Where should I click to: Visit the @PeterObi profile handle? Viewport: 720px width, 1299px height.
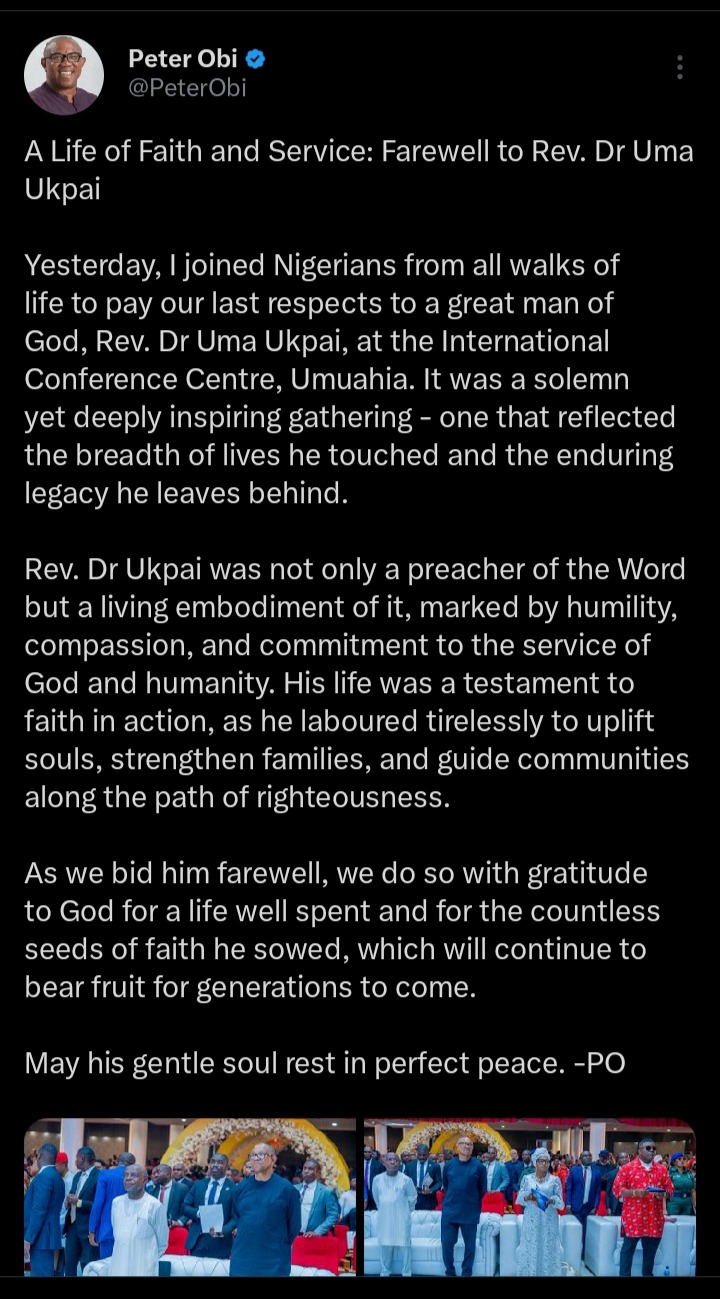tap(187, 88)
